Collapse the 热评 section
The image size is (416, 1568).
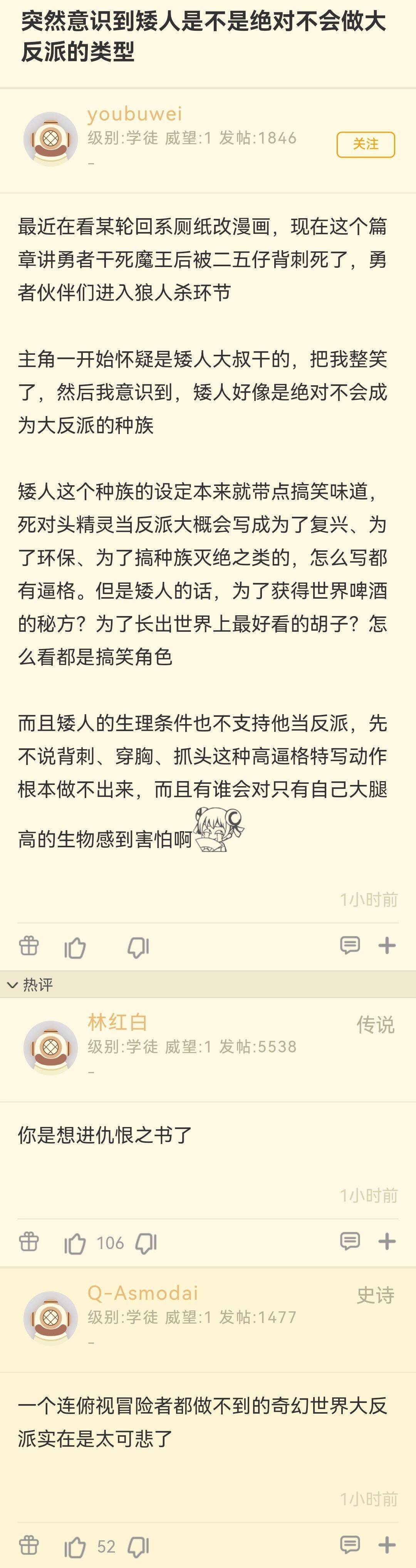tap(12, 985)
